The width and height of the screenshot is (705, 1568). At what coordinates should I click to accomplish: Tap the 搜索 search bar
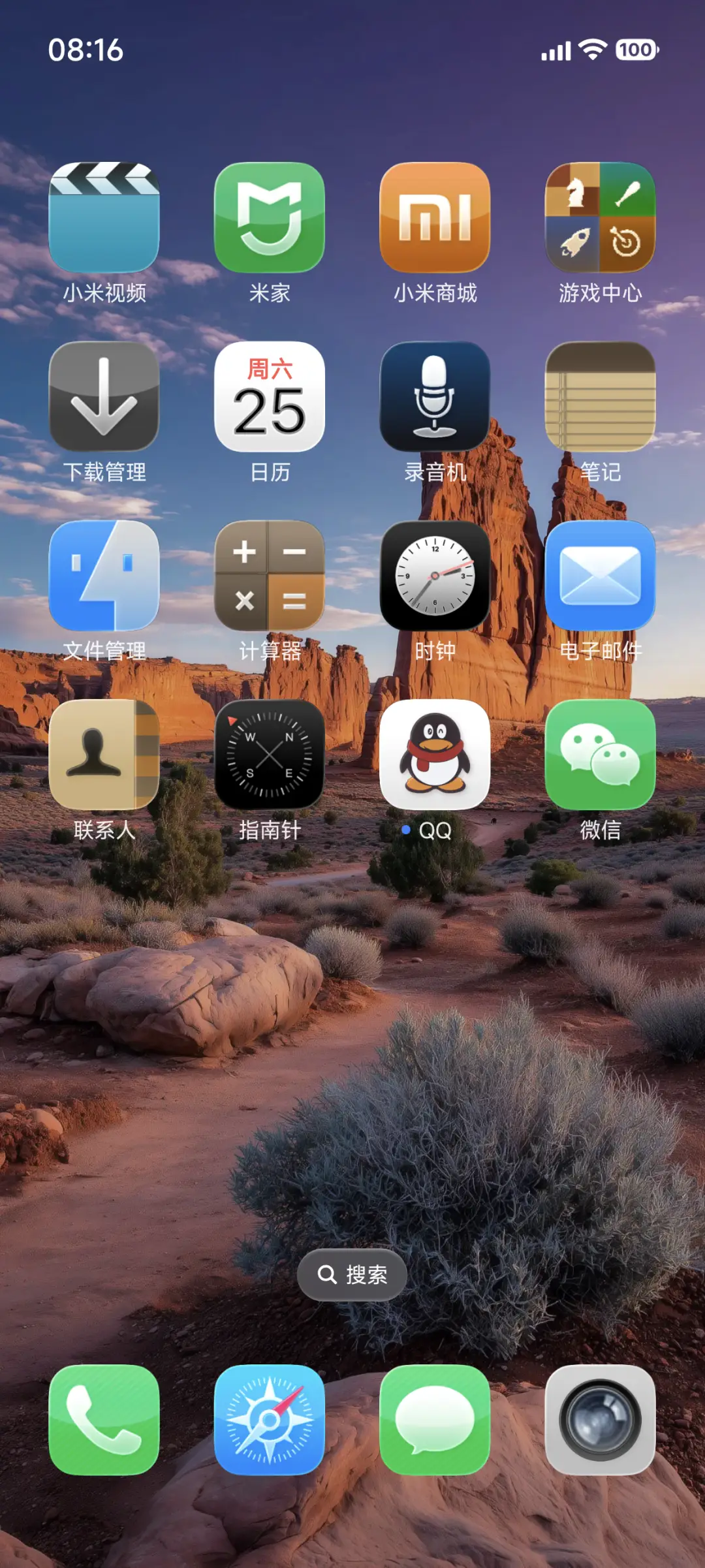(x=352, y=1275)
